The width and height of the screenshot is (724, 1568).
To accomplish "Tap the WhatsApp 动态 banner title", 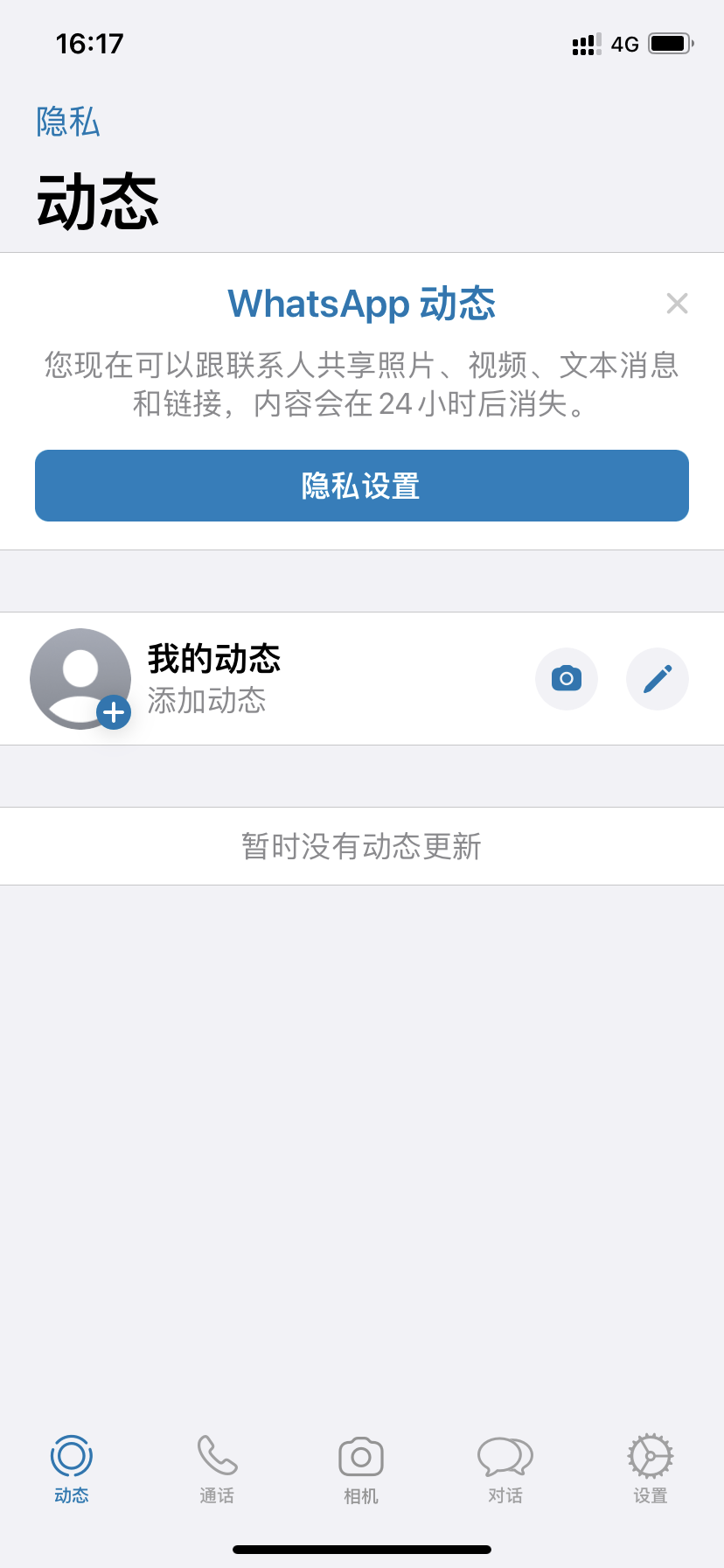I will tap(361, 303).
